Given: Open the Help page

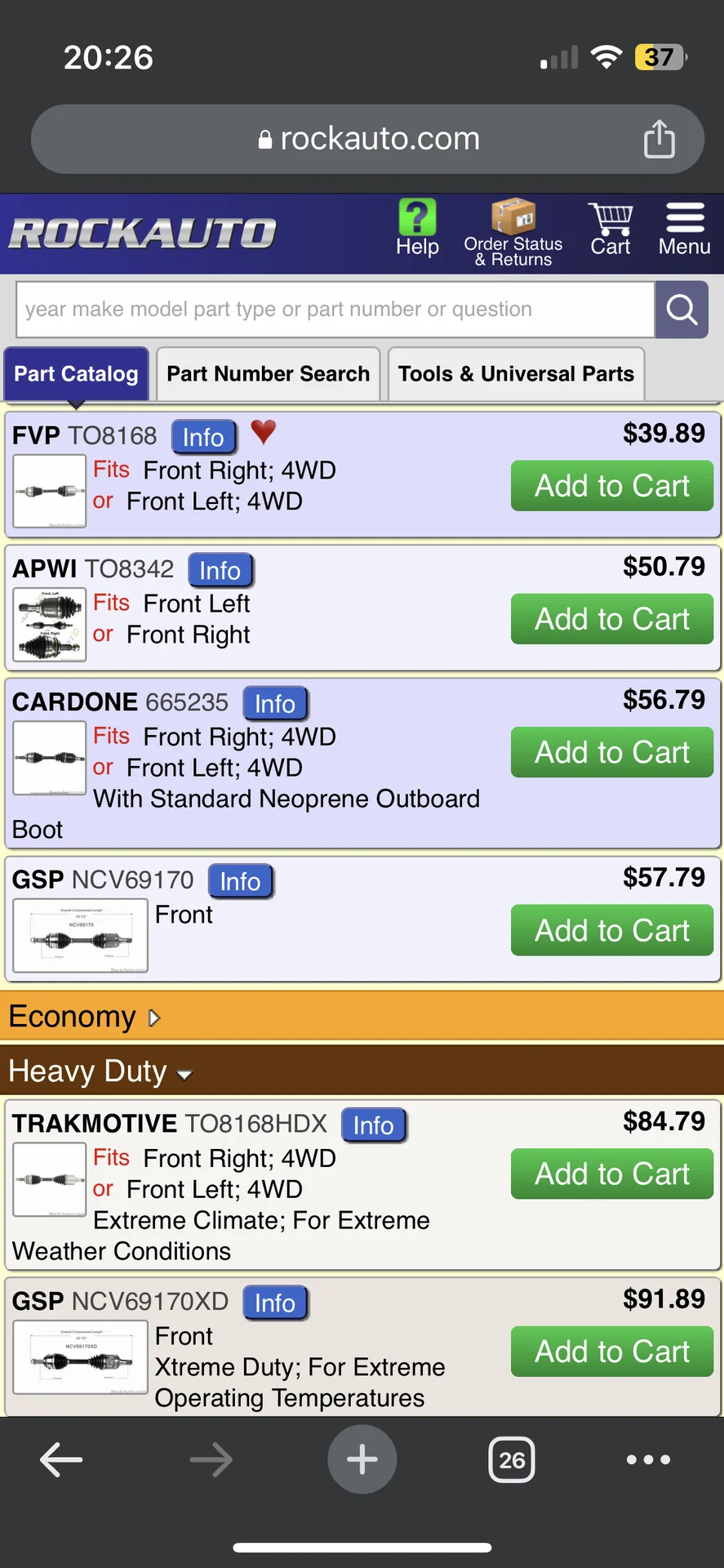Looking at the screenshot, I should [x=417, y=229].
